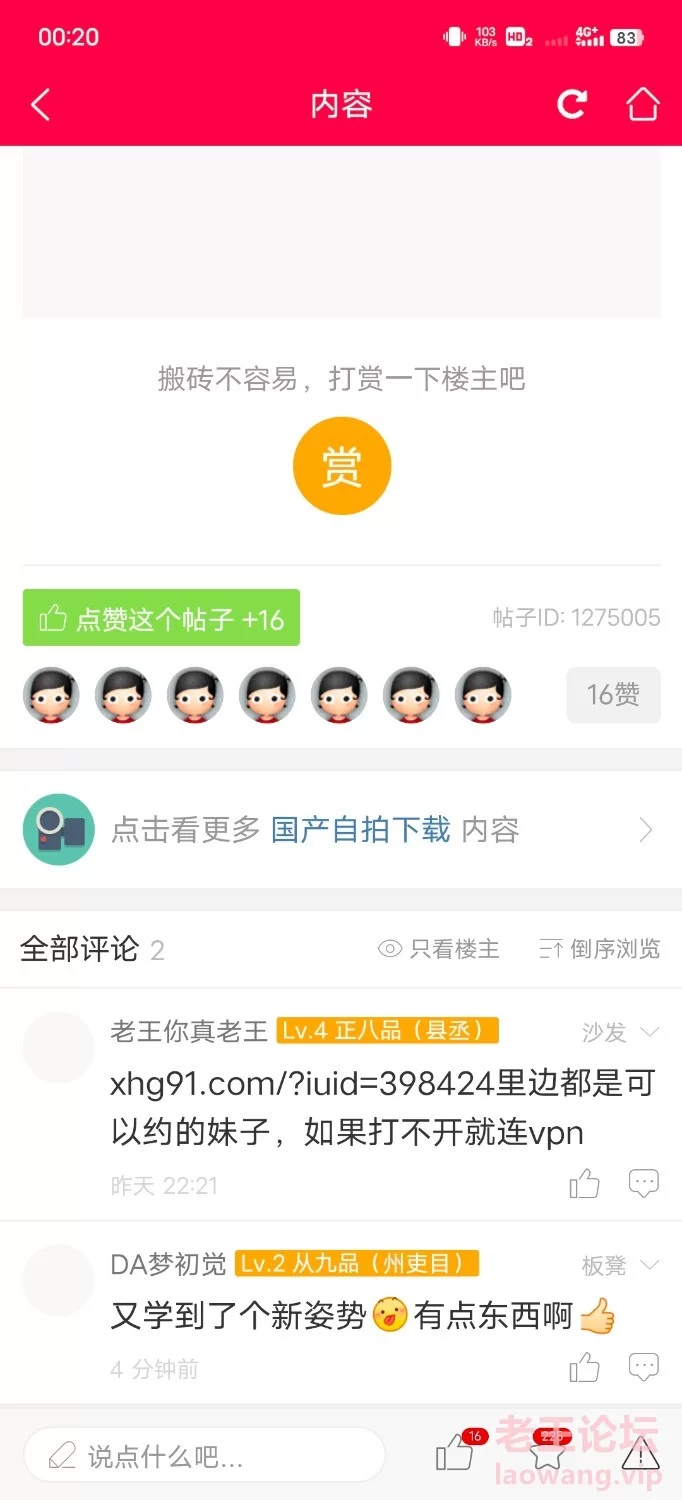Refresh the post content
The height and width of the screenshot is (1500, 682).
pos(572,104)
